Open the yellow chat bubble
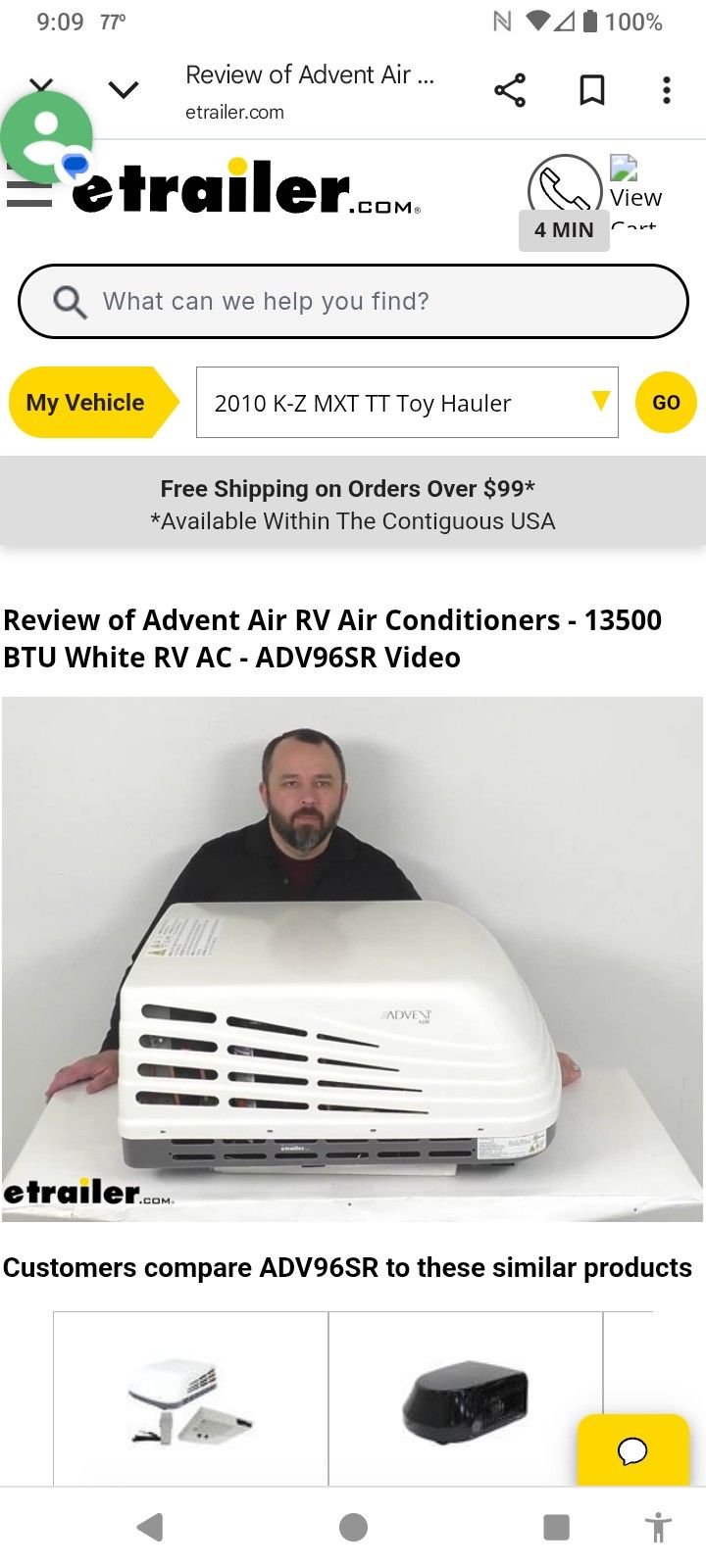Viewport: 706px width, 1568px height. point(632,1449)
